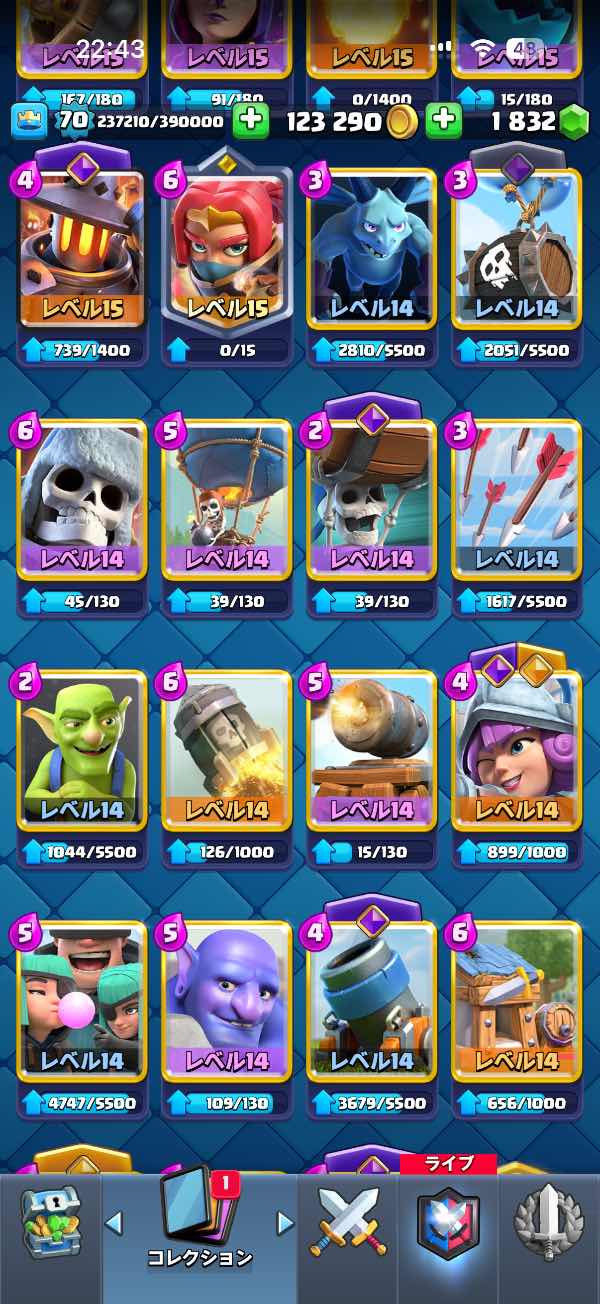
Task: Tap the right arrow beside コレクション
Action: [284, 1222]
